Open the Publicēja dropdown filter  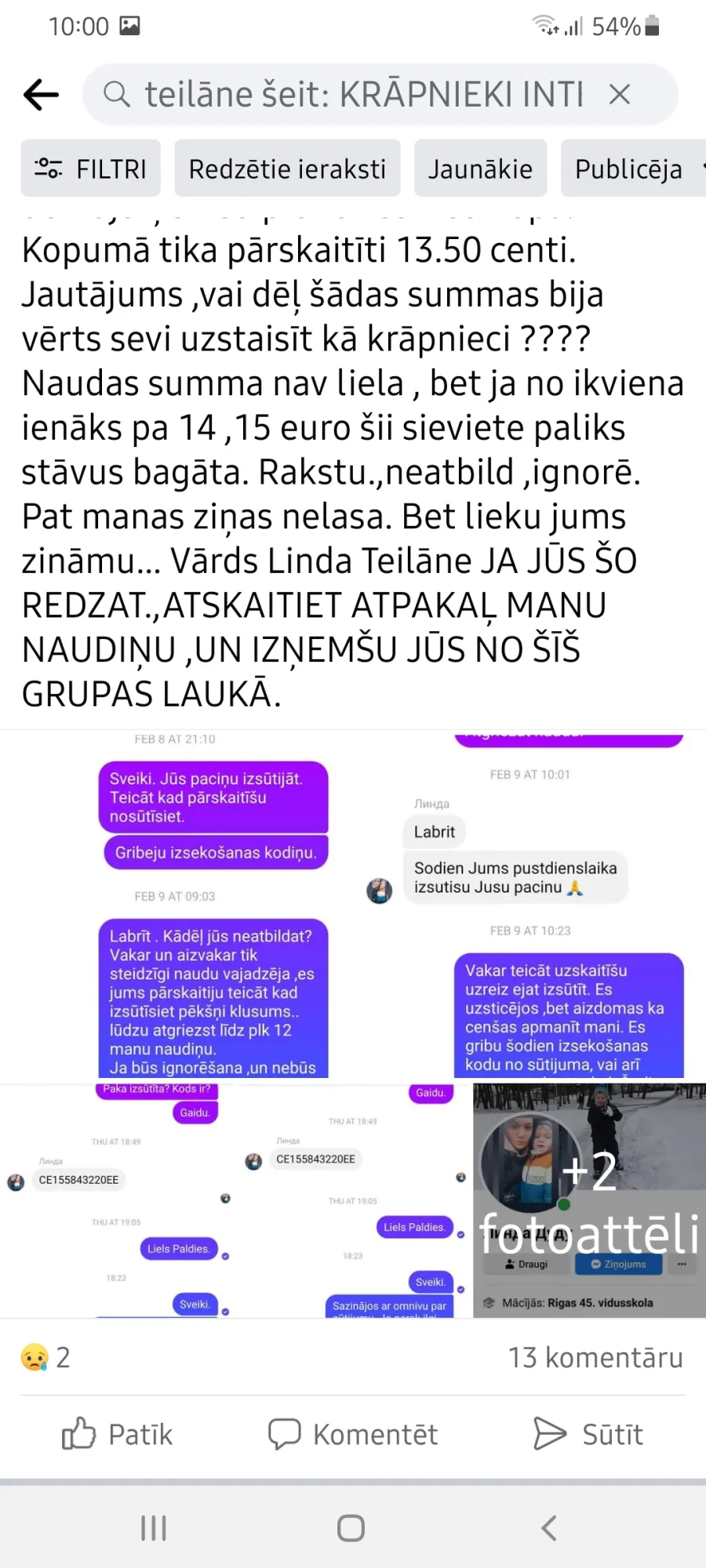point(634,169)
